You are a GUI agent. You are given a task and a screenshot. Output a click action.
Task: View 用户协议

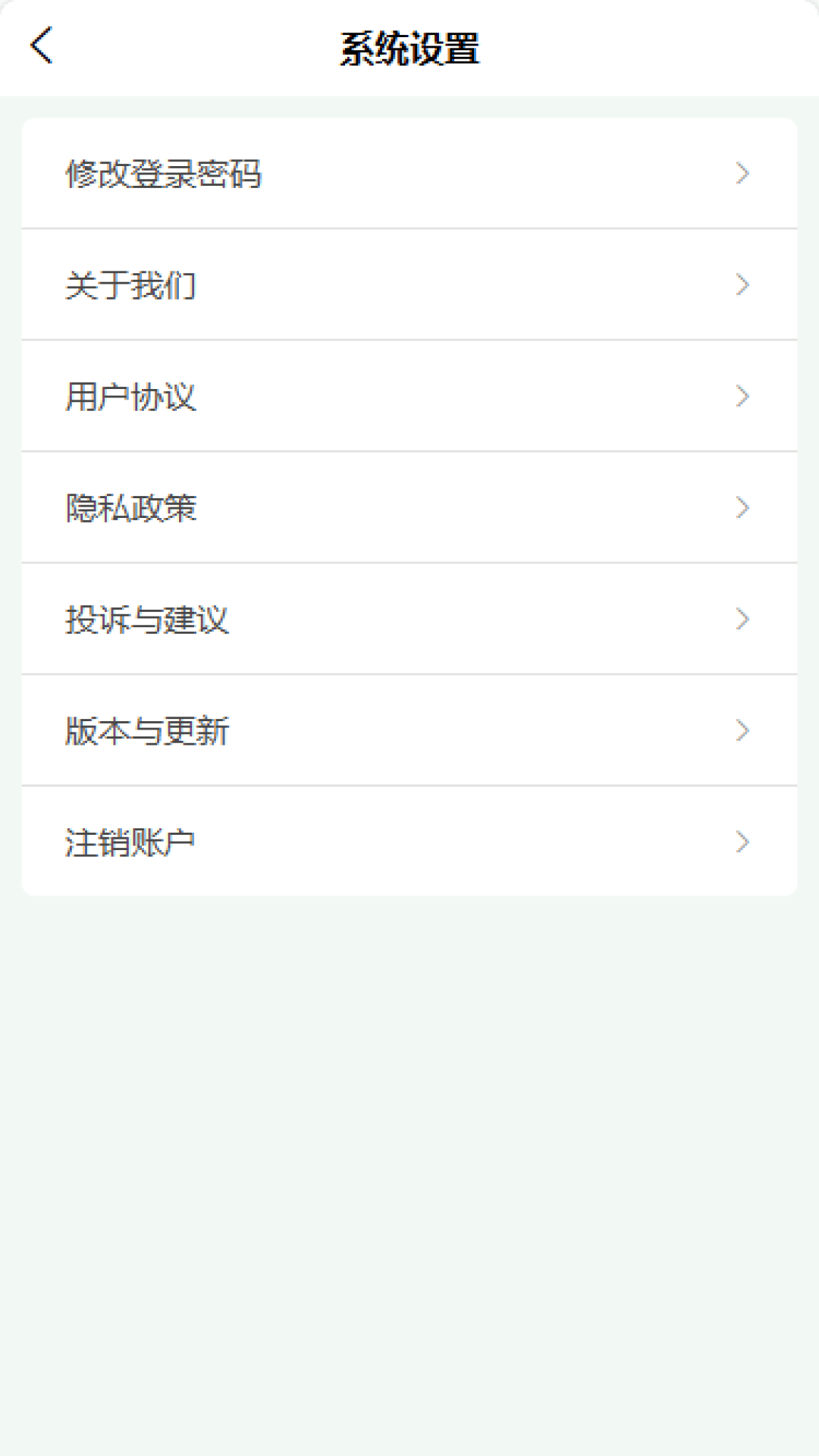[x=409, y=397]
